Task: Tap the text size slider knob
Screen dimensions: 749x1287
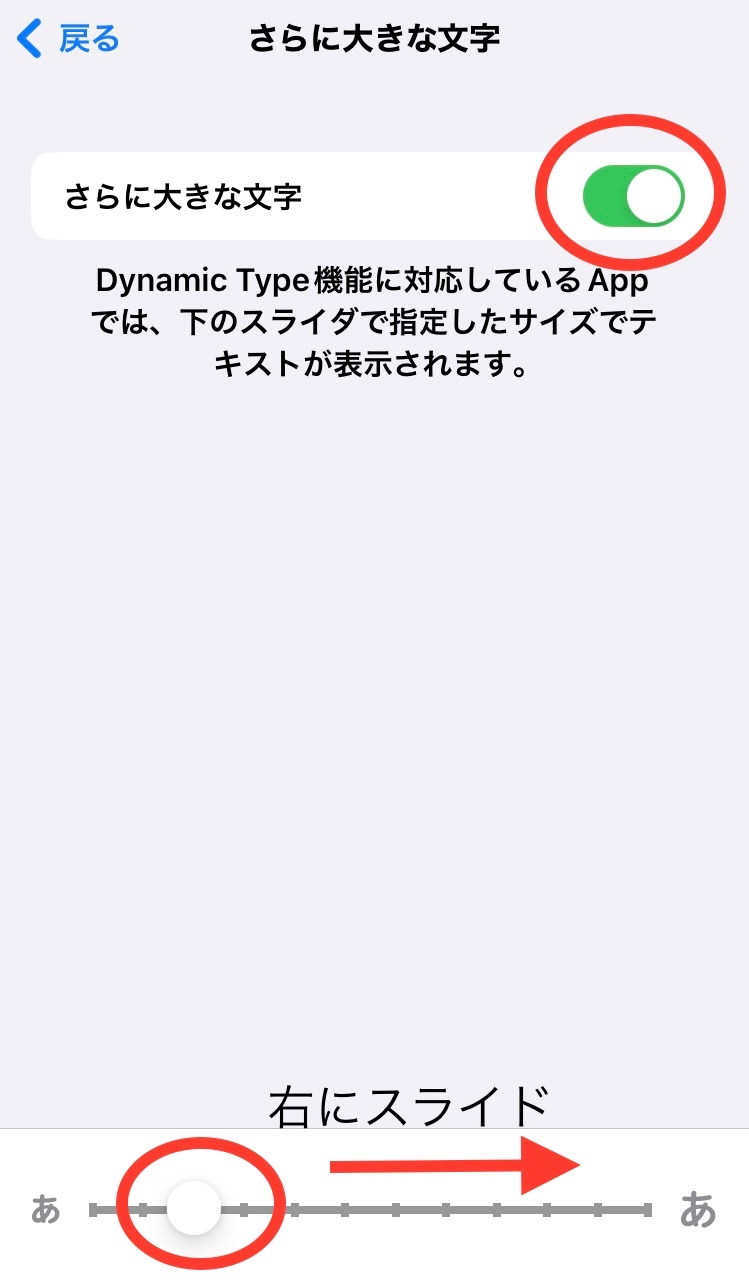Action: coord(193,1208)
